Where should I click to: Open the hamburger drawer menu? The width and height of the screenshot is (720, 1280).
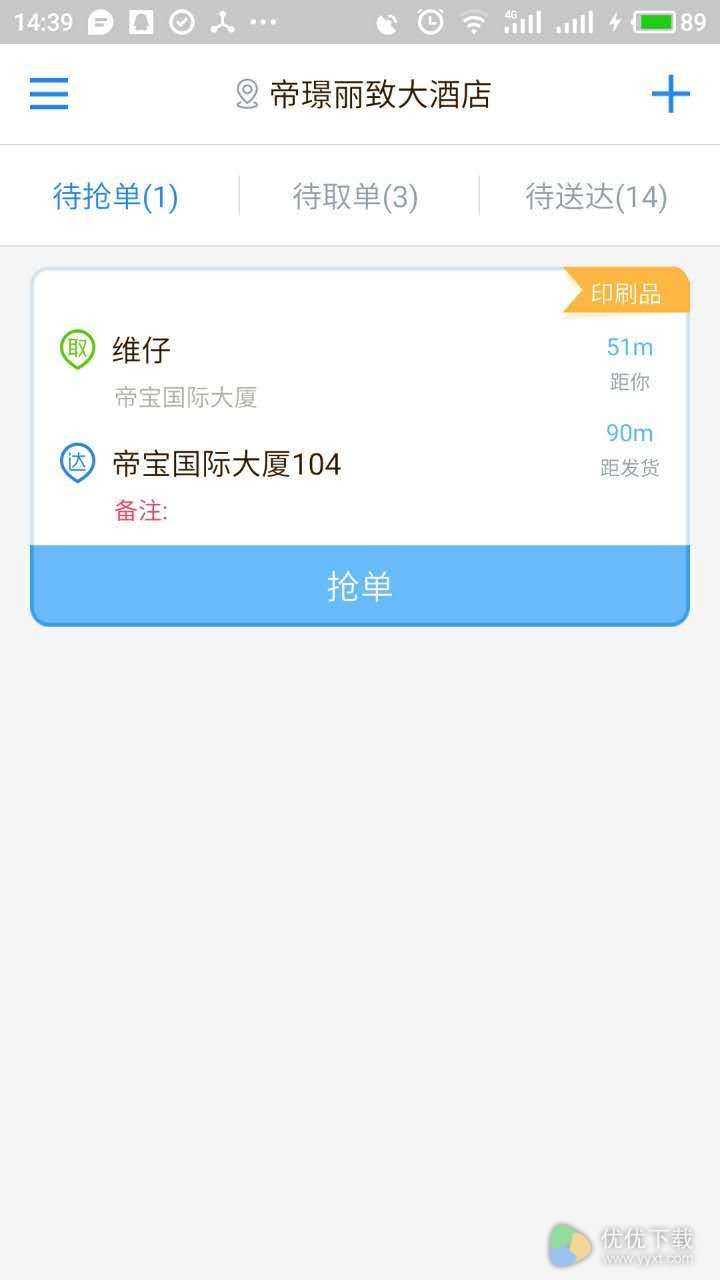coord(49,94)
